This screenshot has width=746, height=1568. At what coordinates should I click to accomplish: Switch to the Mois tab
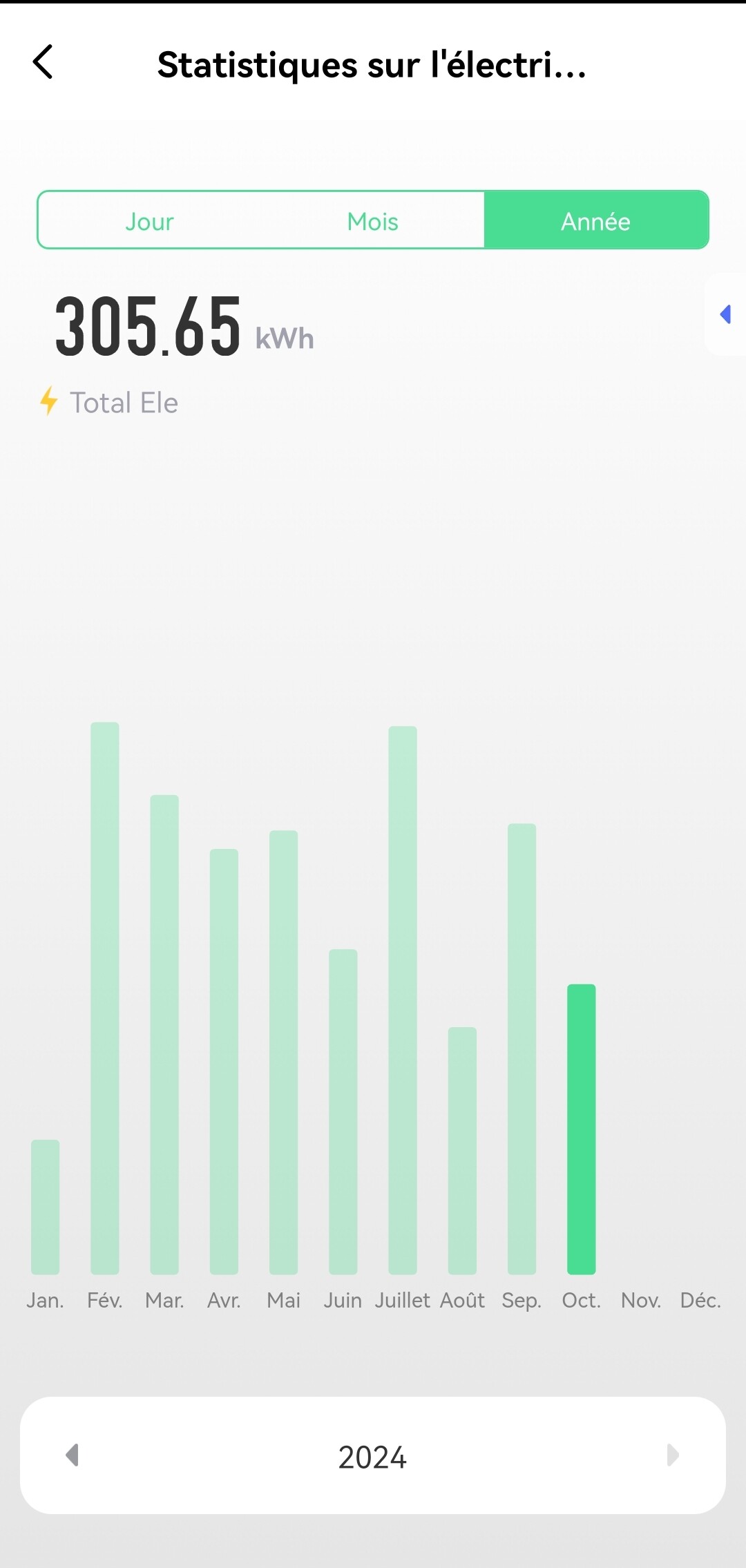pos(373,221)
